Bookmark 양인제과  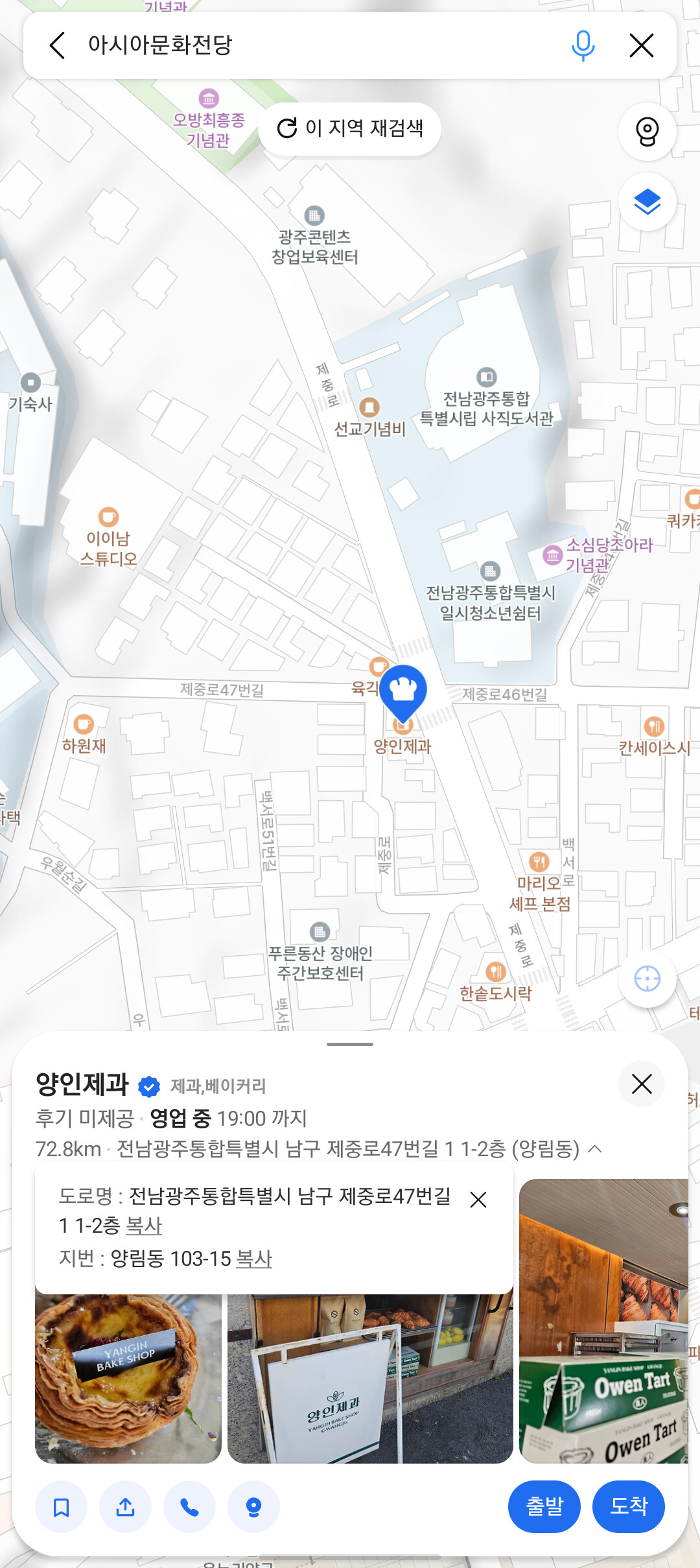point(61,1506)
